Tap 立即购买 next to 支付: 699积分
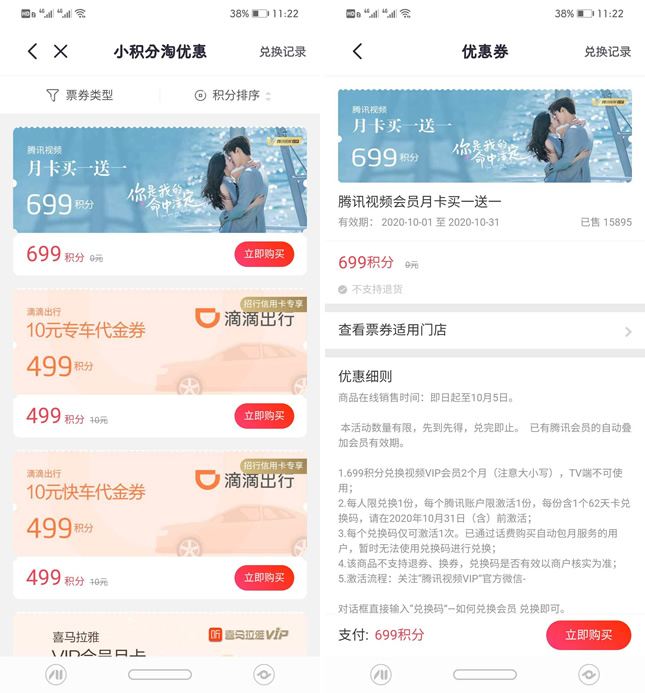Image resolution: width=645 pixels, height=693 pixels. coord(588,635)
